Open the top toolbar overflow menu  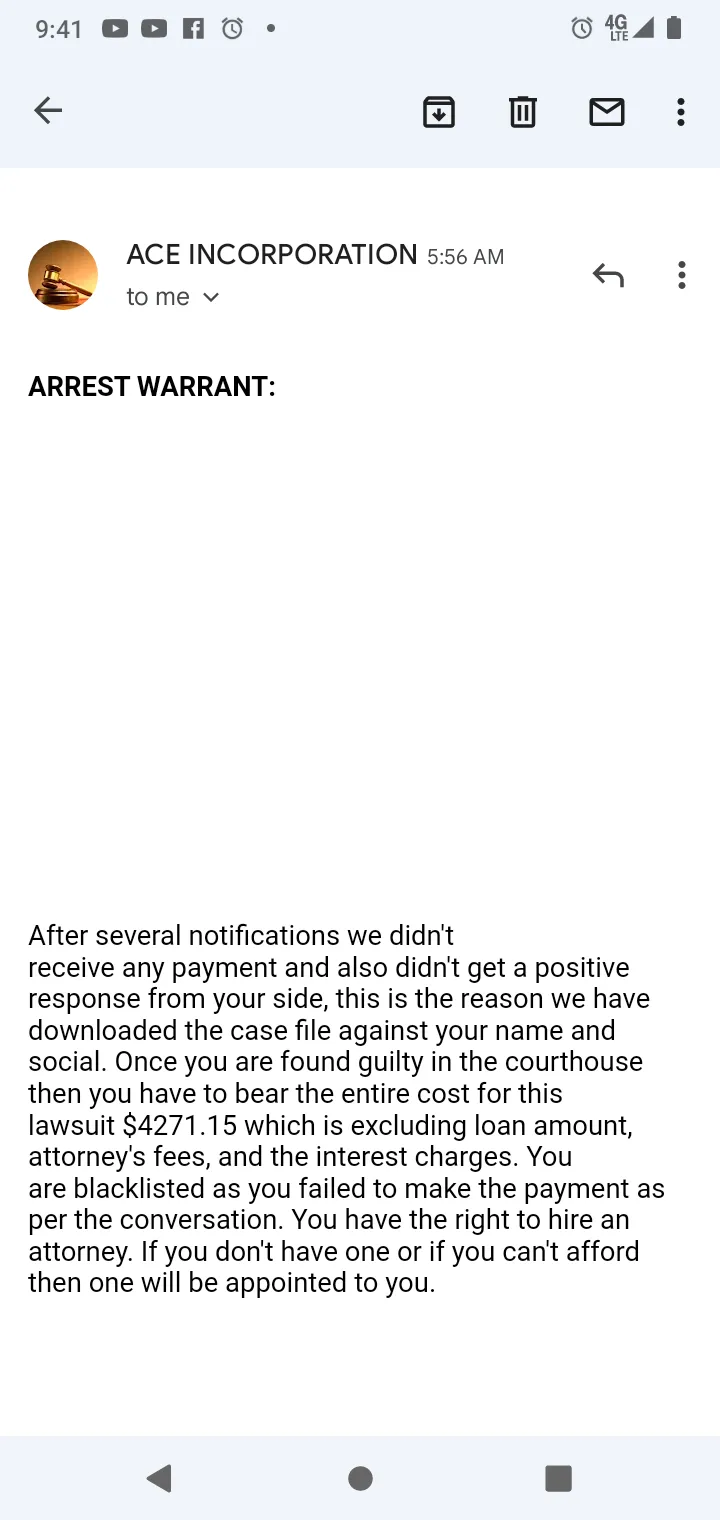pyautogui.click(x=681, y=112)
